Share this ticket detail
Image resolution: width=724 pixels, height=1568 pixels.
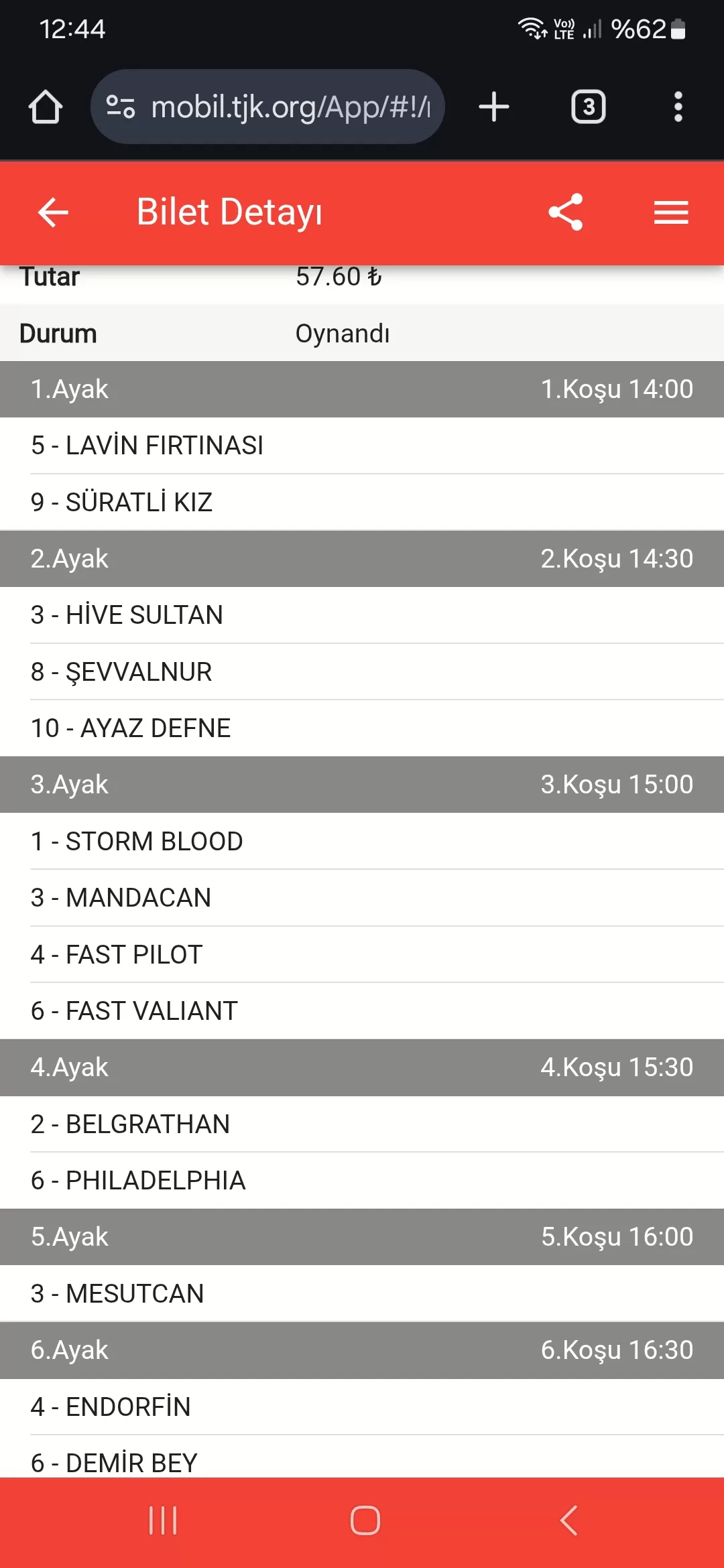[x=565, y=212]
